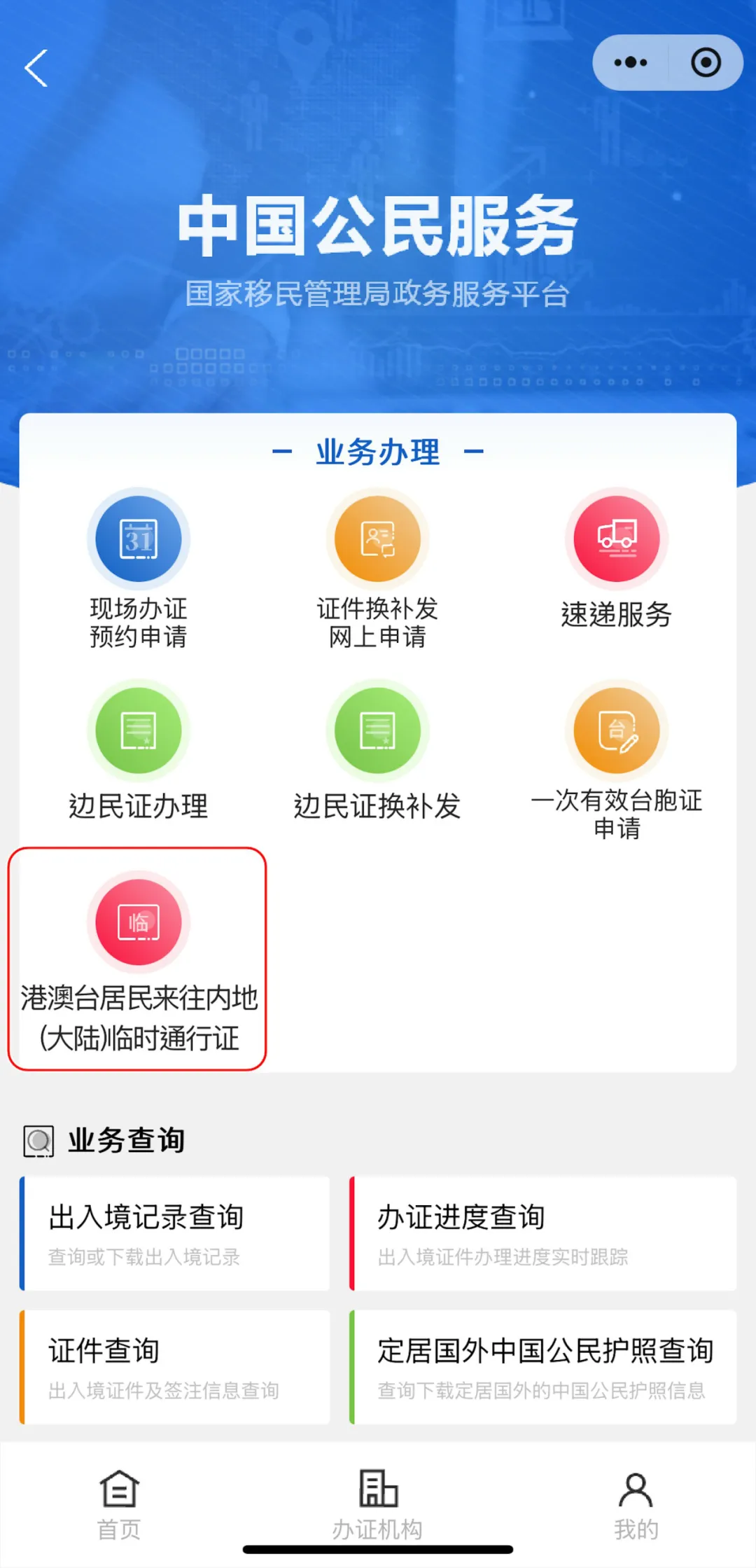Select 一次有效台胞证申请 icon
Screen dimensions: 756x1568
[x=616, y=730]
